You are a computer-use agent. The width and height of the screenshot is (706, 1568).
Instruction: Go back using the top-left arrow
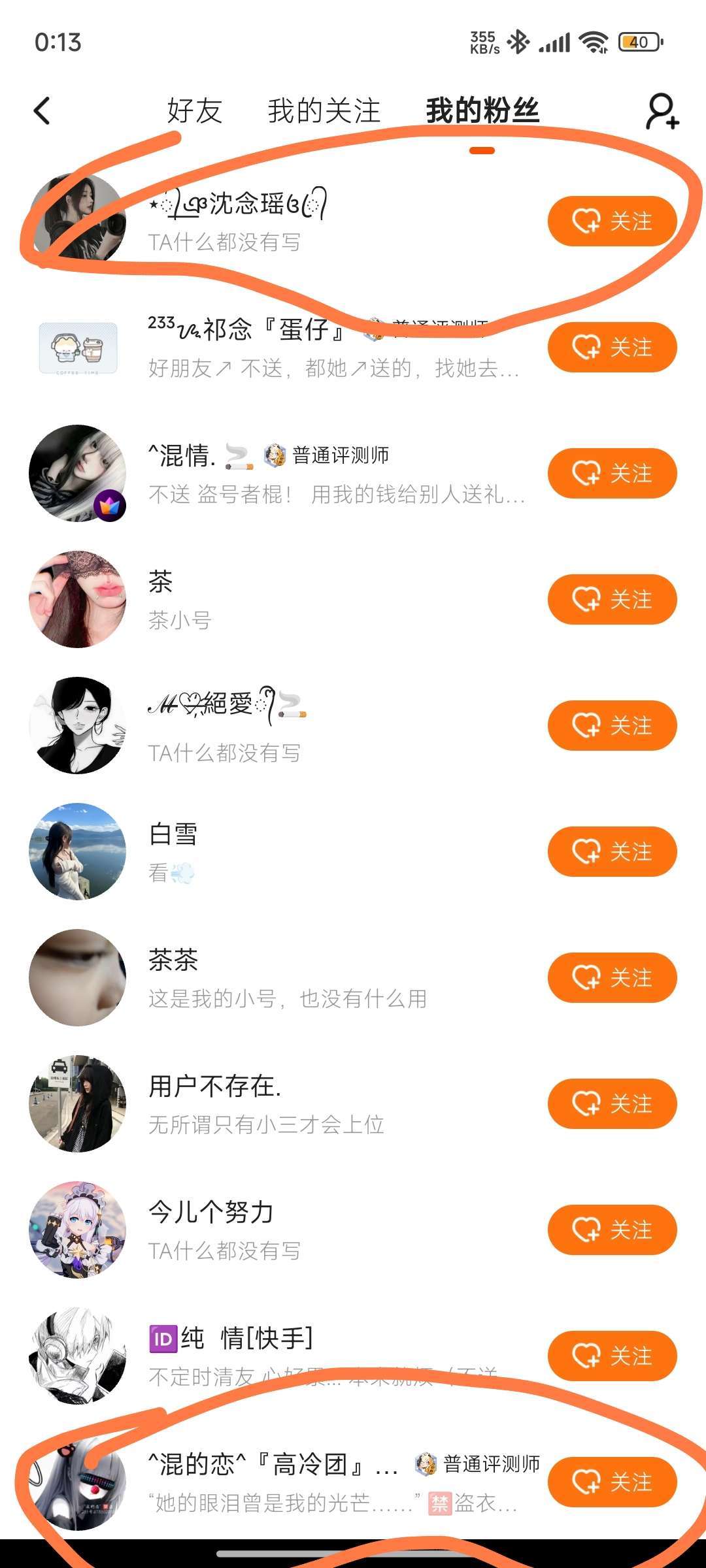click(x=42, y=110)
